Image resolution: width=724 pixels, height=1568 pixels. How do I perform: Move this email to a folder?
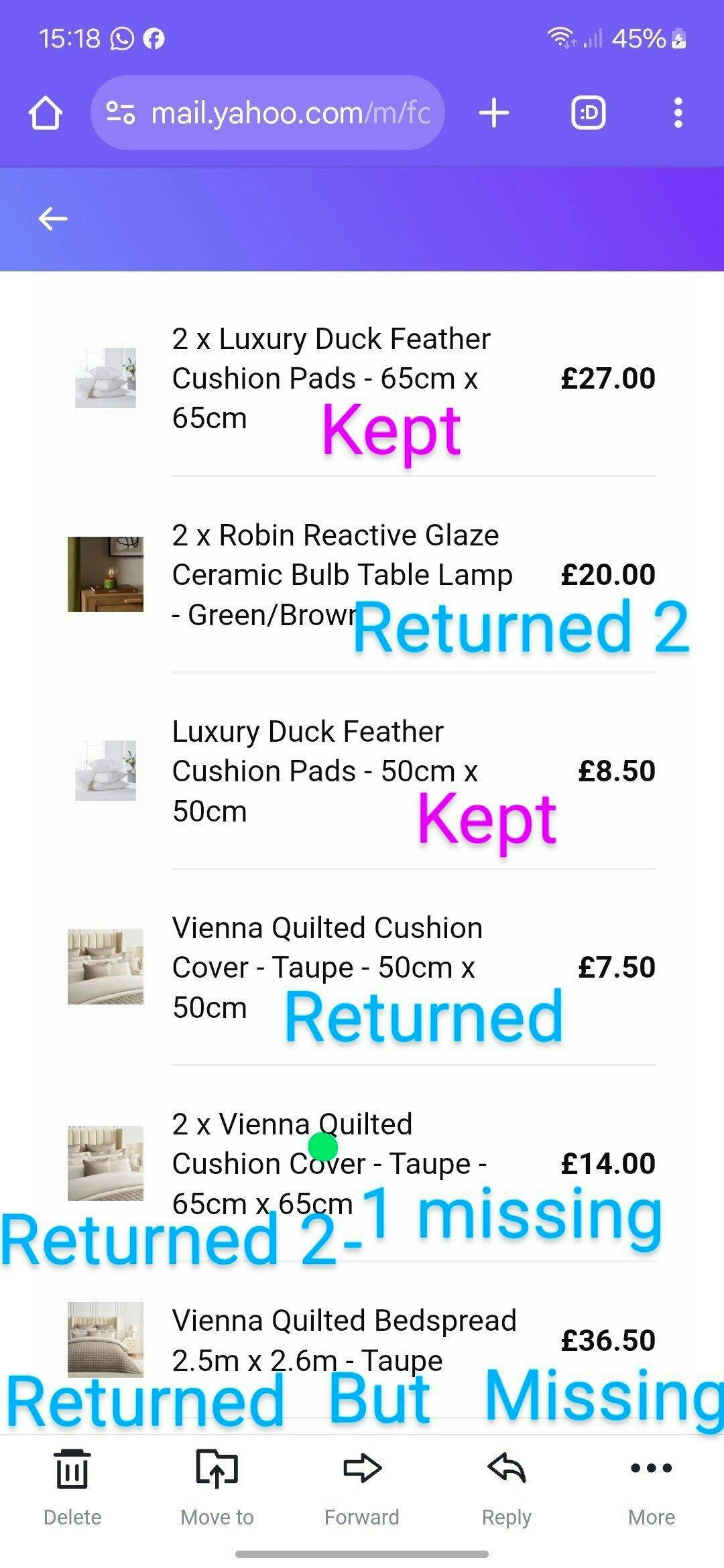tap(217, 1485)
